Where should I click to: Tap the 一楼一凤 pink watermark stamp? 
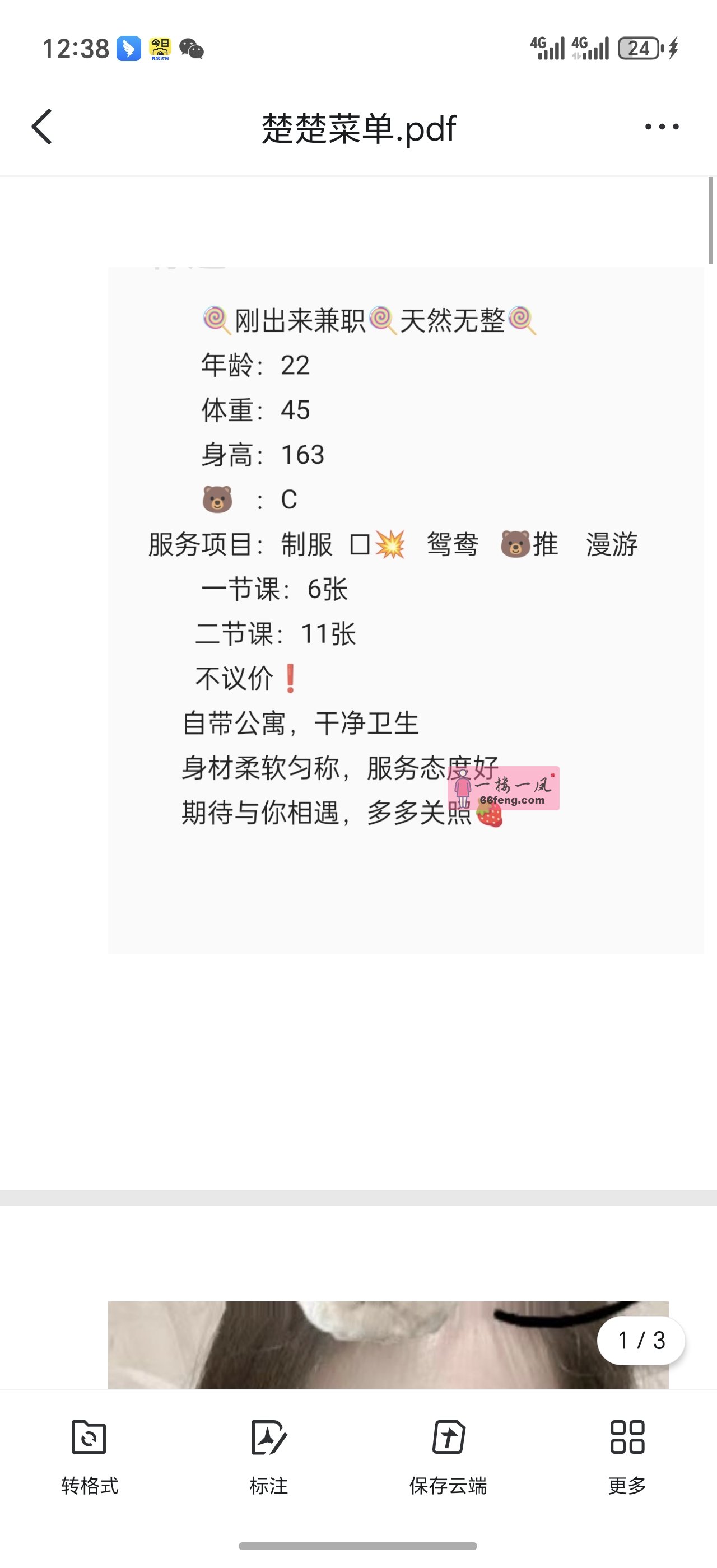tap(514, 785)
